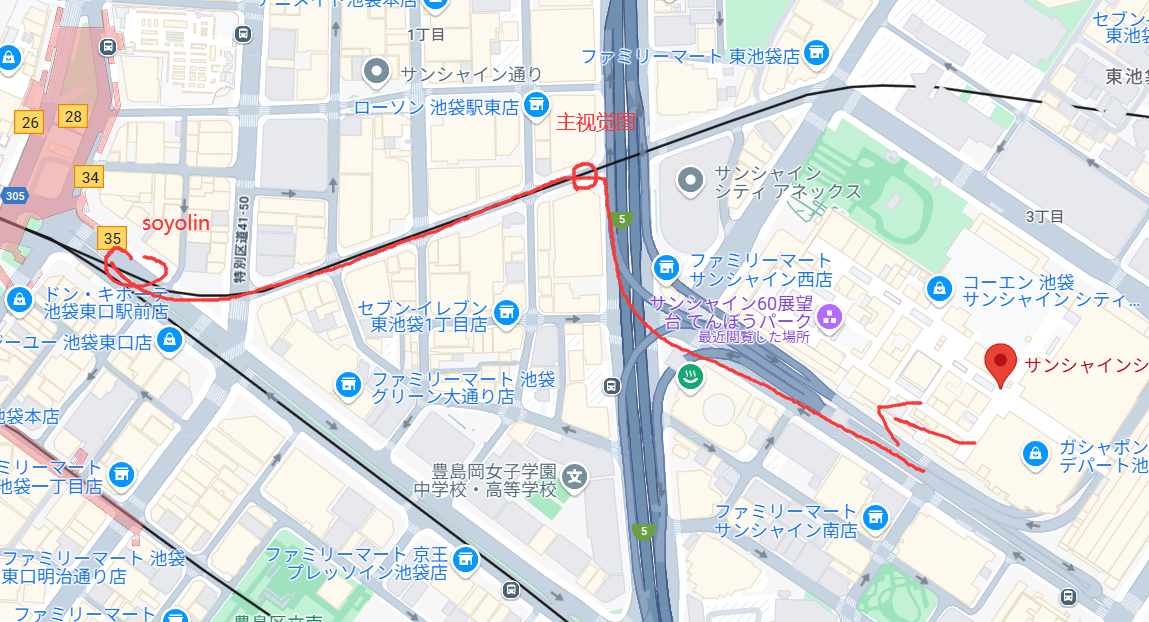Select station exit 35 marker
1149x622 pixels.
(112, 238)
